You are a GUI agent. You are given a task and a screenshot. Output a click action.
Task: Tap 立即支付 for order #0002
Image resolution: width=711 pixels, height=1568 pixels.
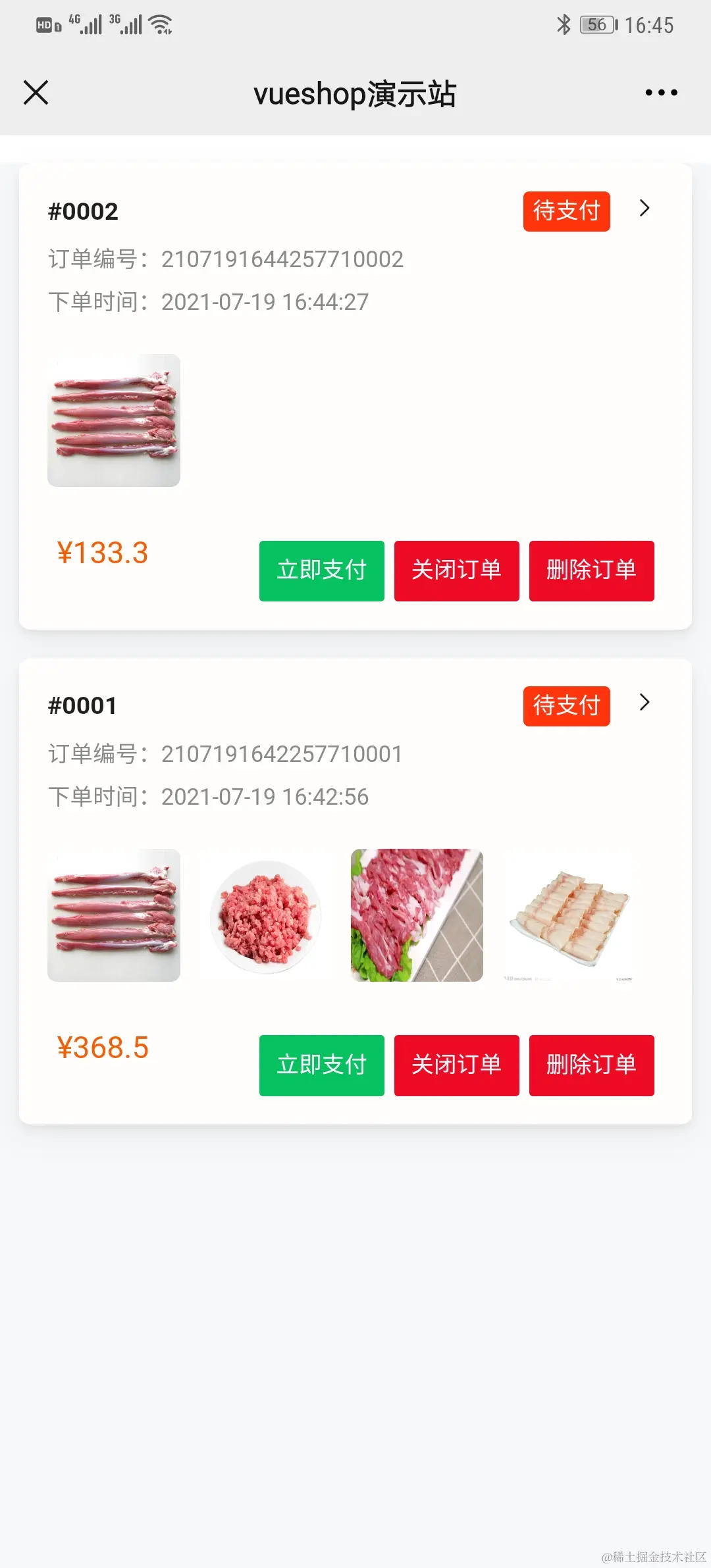coord(321,570)
